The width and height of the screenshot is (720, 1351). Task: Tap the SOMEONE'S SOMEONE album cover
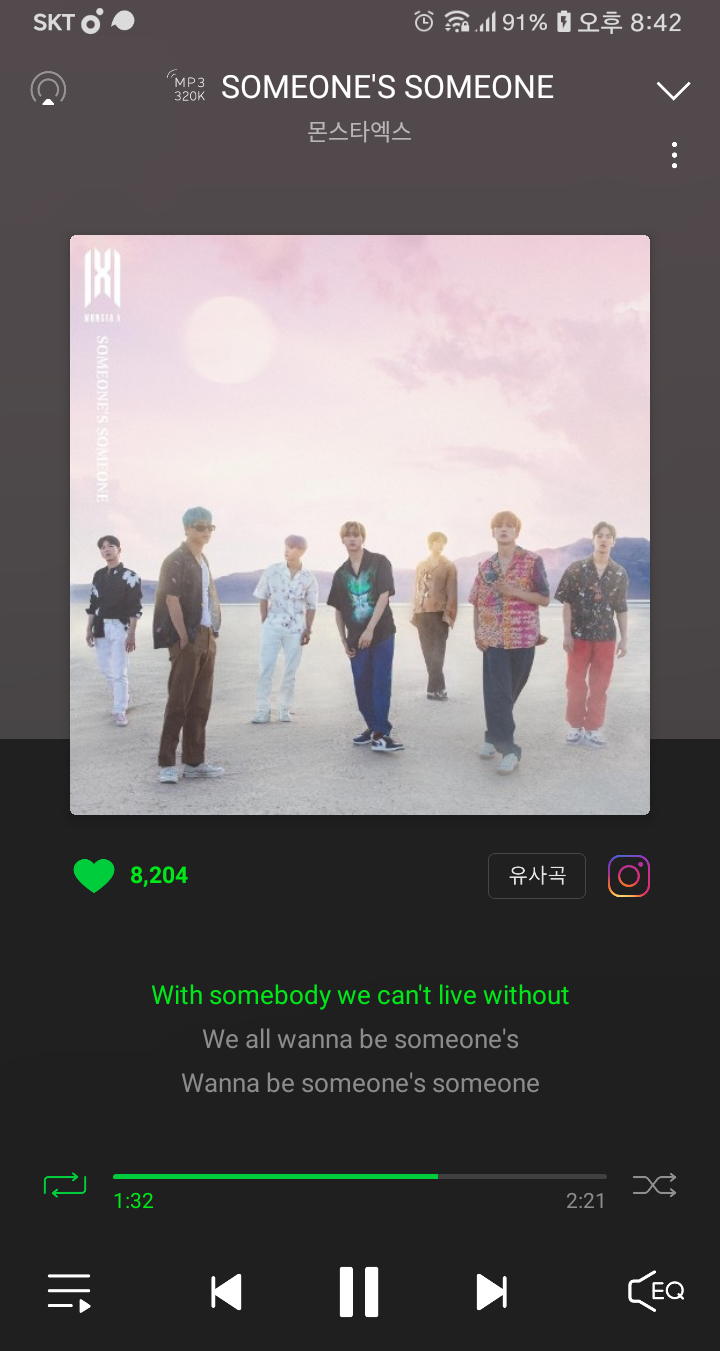(x=360, y=525)
